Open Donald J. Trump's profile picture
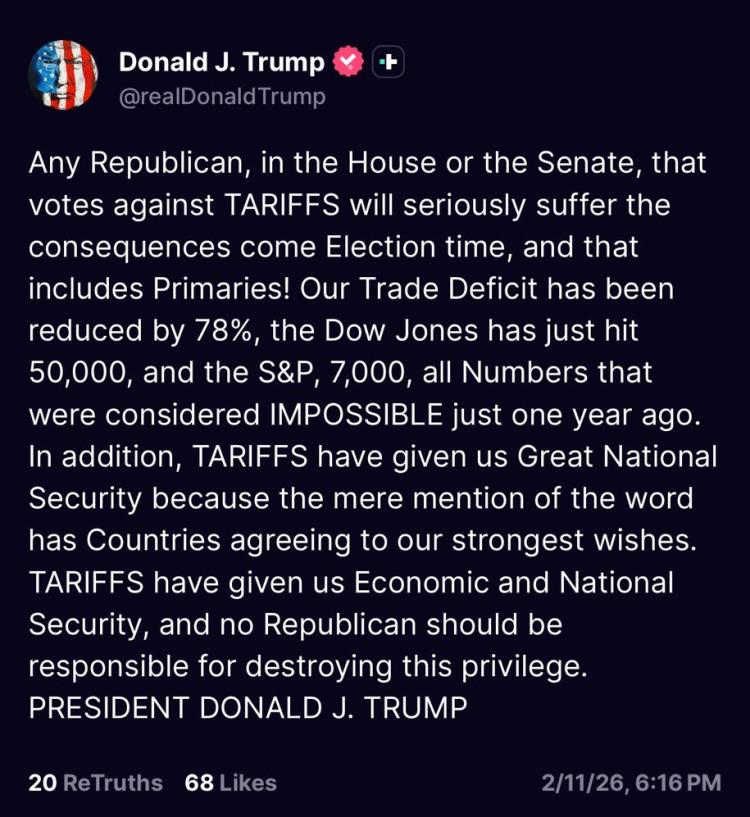Viewport: 750px width, 817px height. (64, 75)
